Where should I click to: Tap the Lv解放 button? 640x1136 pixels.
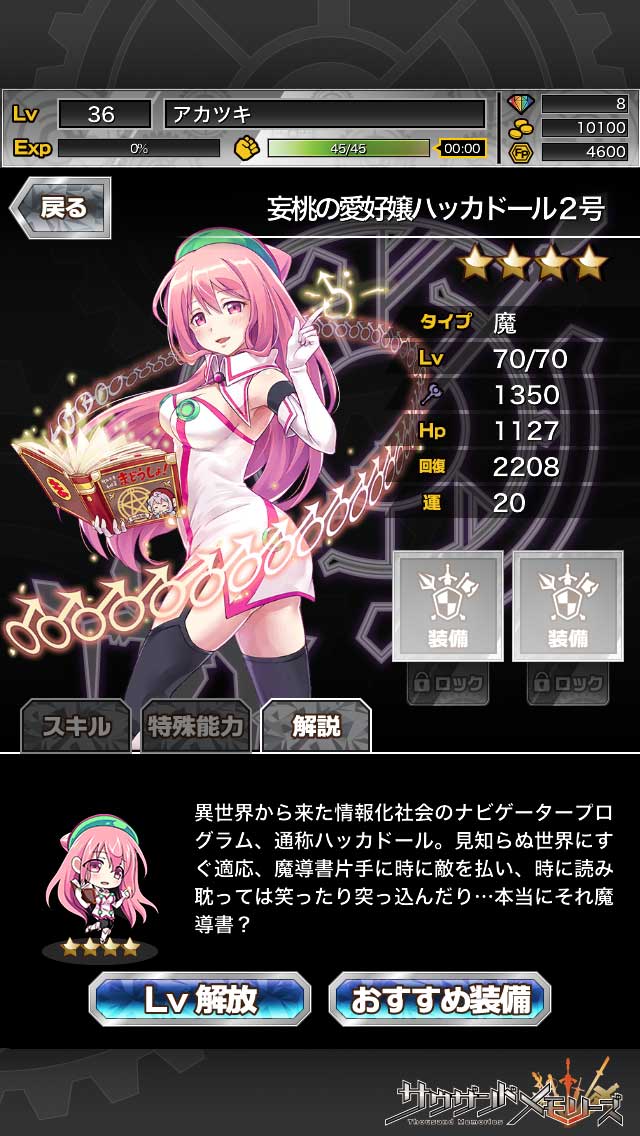[x=201, y=999]
